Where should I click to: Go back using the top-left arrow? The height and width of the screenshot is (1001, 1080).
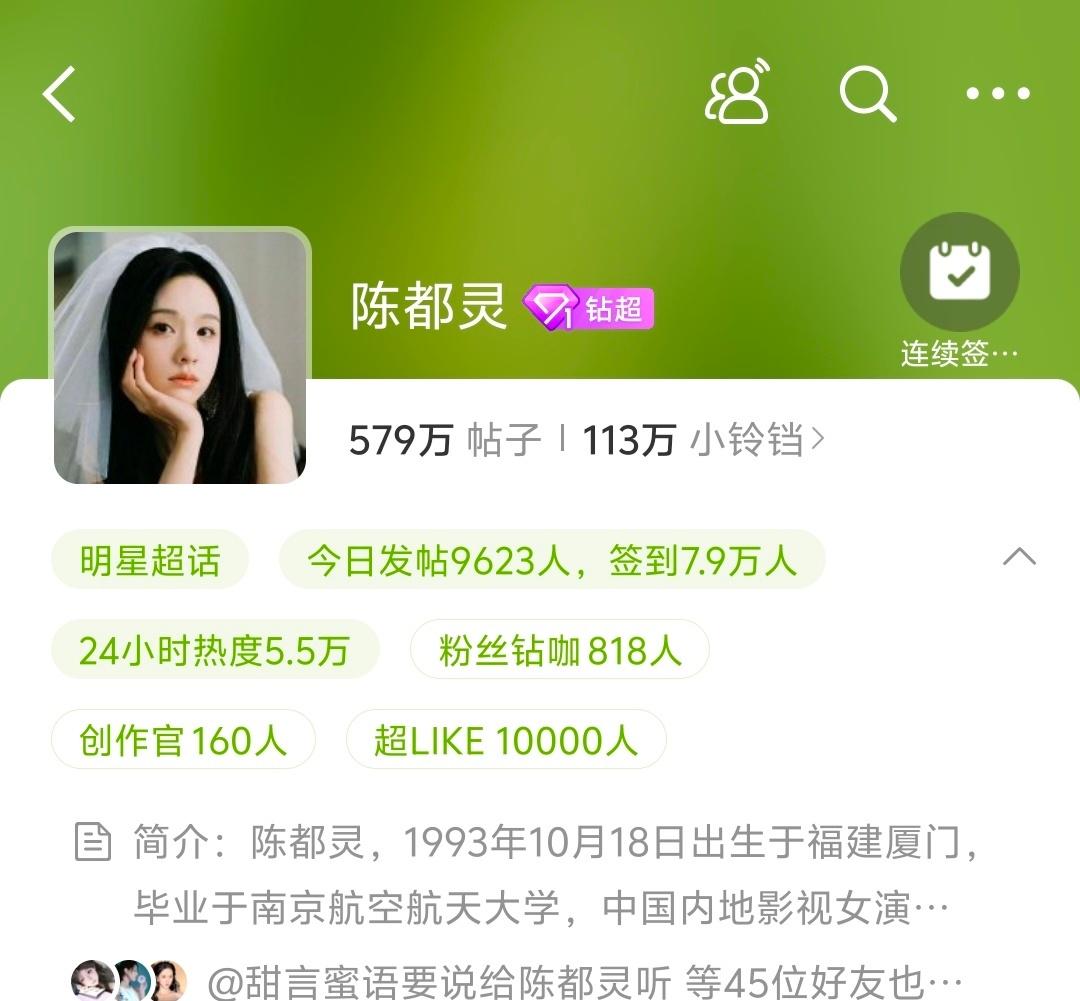coord(60,95)
